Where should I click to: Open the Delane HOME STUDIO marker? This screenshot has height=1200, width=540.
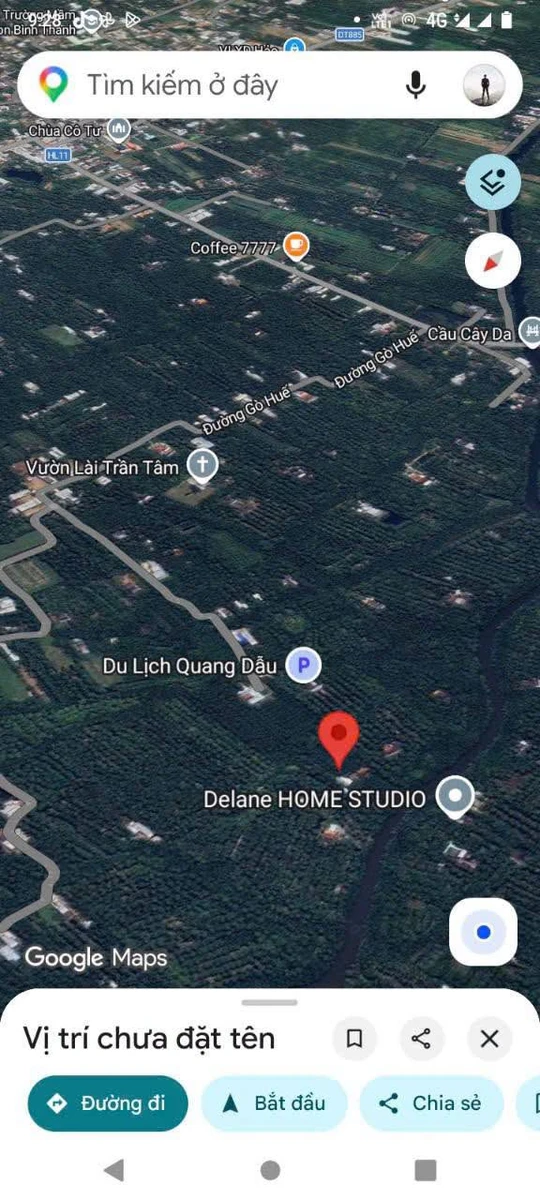tap(457, 797)
